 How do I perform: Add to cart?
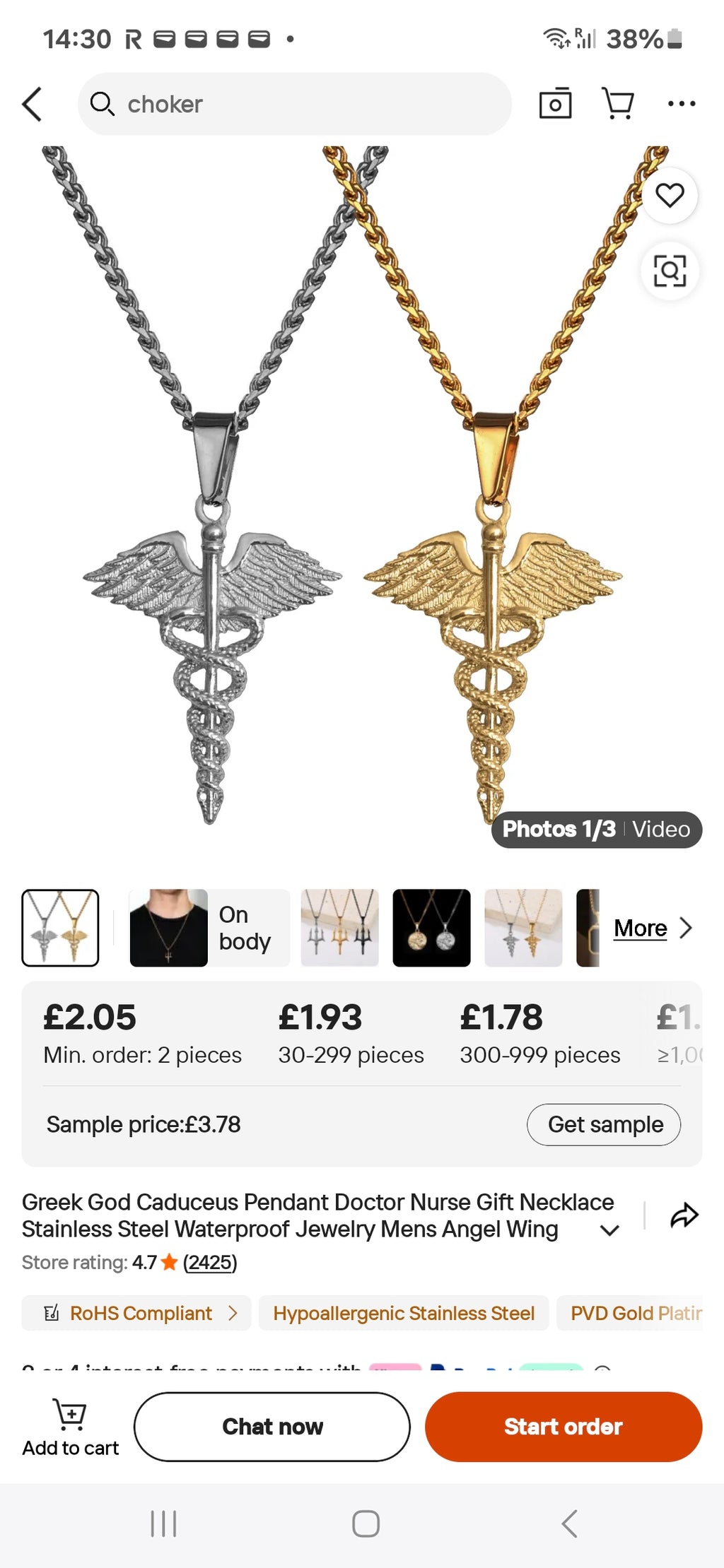[70, 1427]
